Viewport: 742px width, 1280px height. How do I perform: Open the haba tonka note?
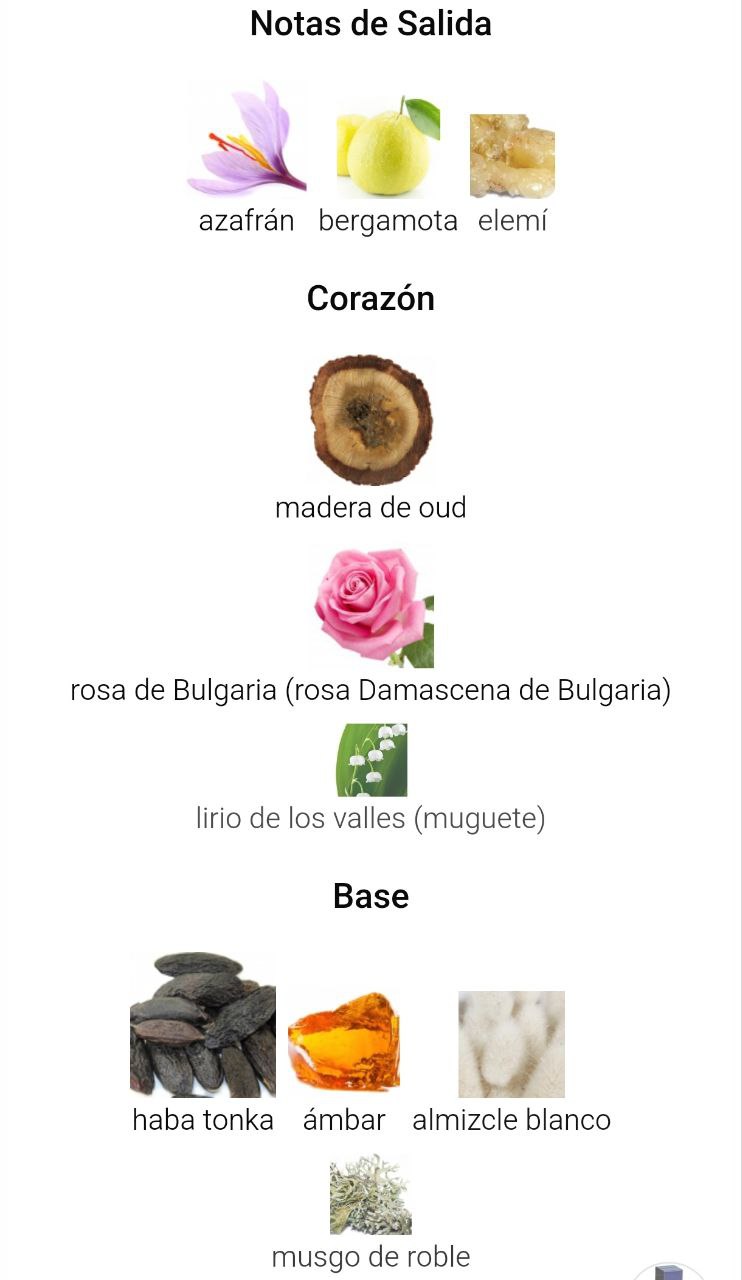[203, 1043]
